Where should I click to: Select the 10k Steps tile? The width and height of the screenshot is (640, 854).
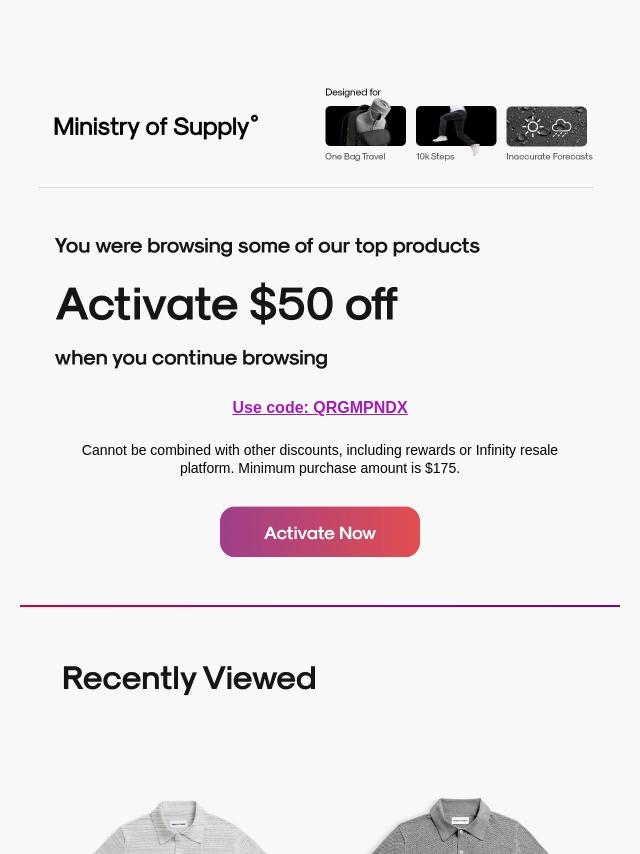coord(456,127)
